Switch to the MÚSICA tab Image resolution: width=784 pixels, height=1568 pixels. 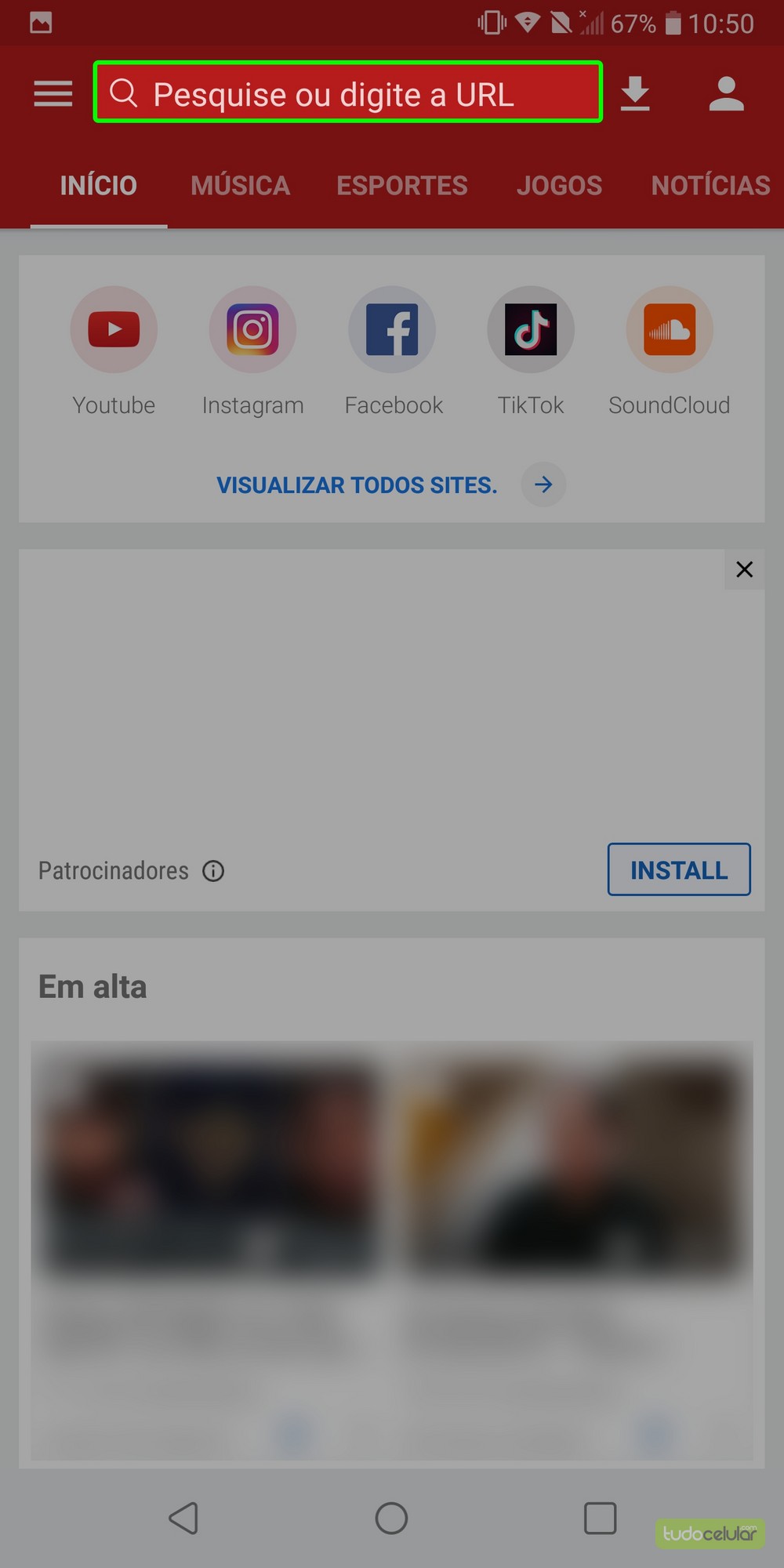coord(240,186)
